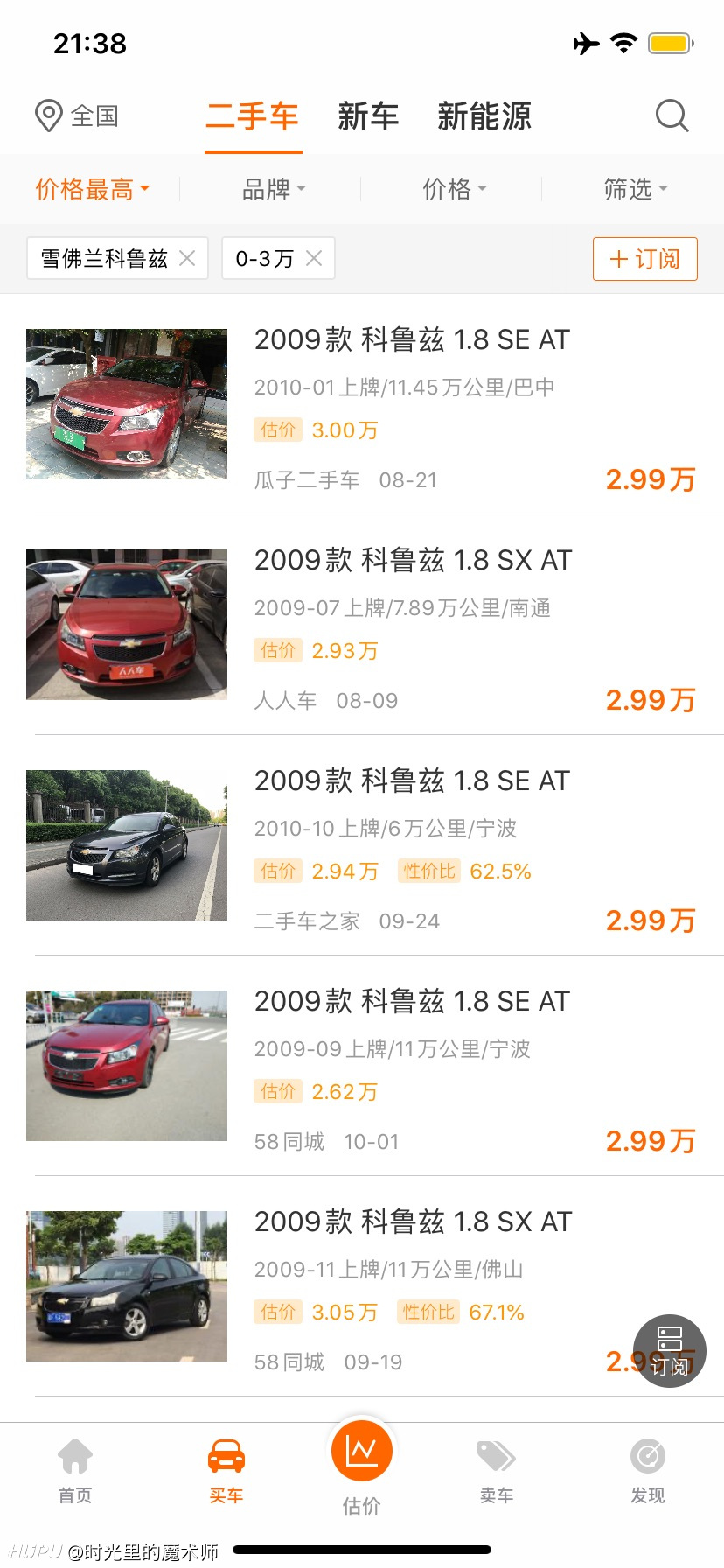This screenshot has height=1568, width=724.
Task: Remove the 0-3万 price filter chip
Action: [314, 259]
